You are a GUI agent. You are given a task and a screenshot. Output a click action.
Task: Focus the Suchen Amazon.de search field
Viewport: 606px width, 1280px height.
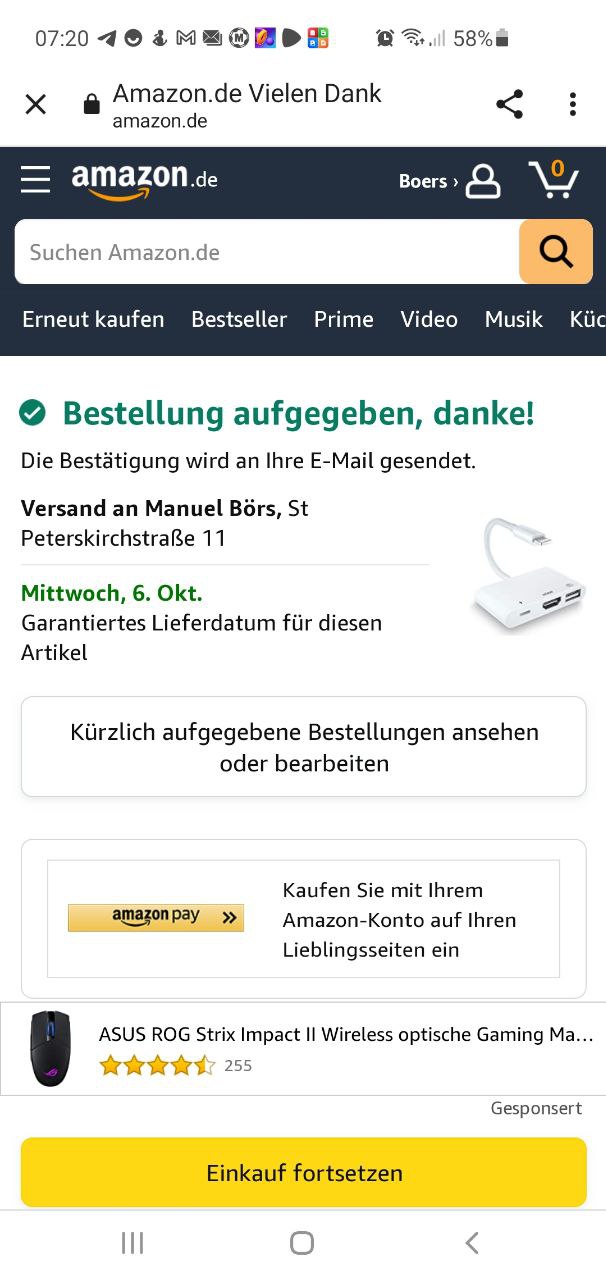coord(266,252)
